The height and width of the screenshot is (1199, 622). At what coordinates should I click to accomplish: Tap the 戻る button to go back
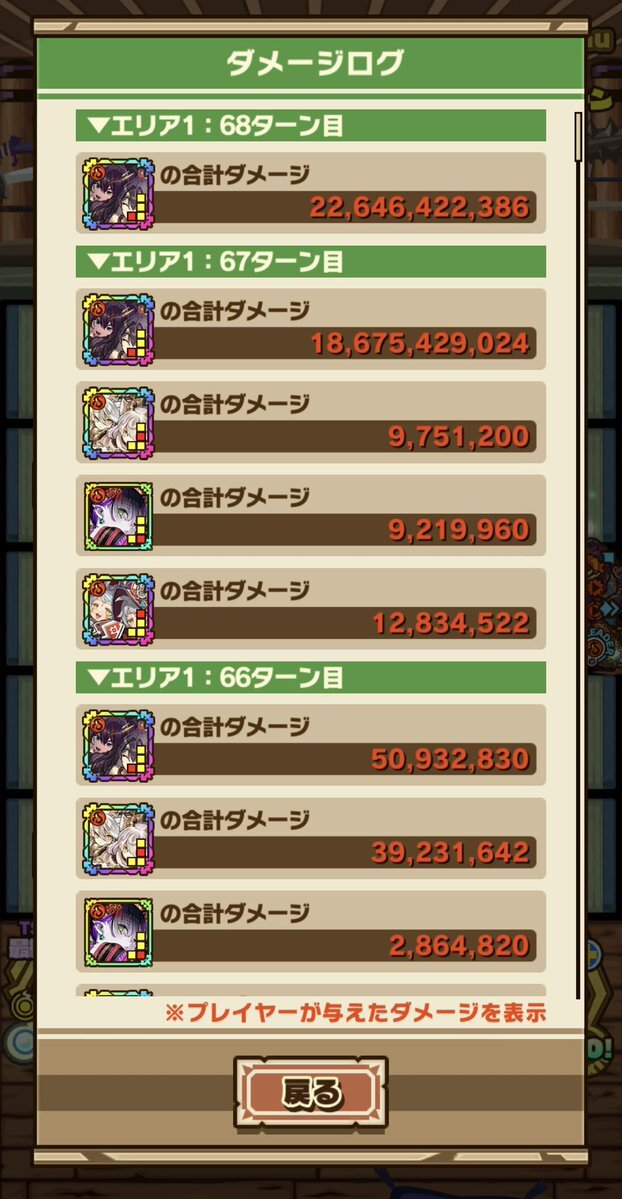coord(311,1092)
